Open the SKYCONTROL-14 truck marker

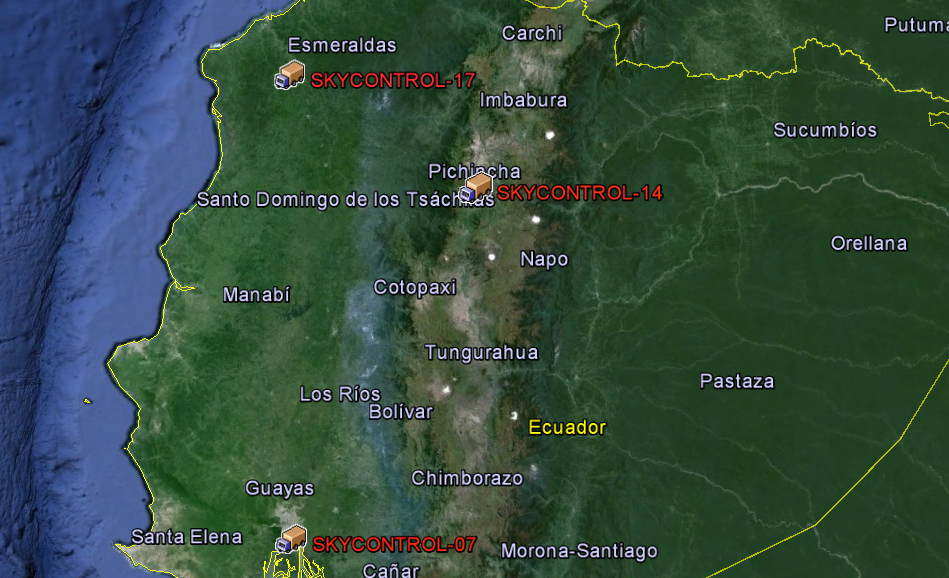click(x=475, y=187)
